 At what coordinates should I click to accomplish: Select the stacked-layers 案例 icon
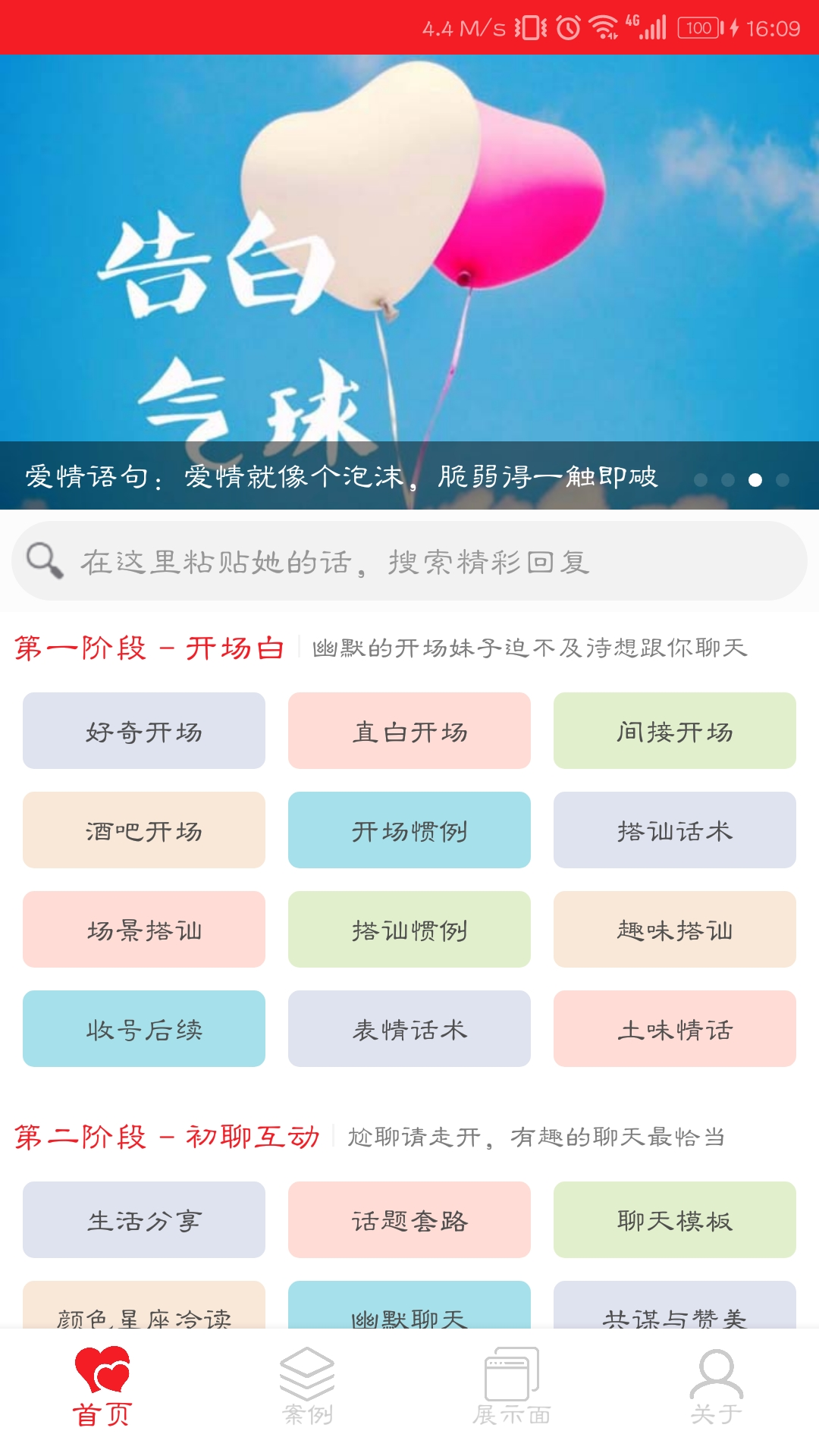pos(307,1382)
